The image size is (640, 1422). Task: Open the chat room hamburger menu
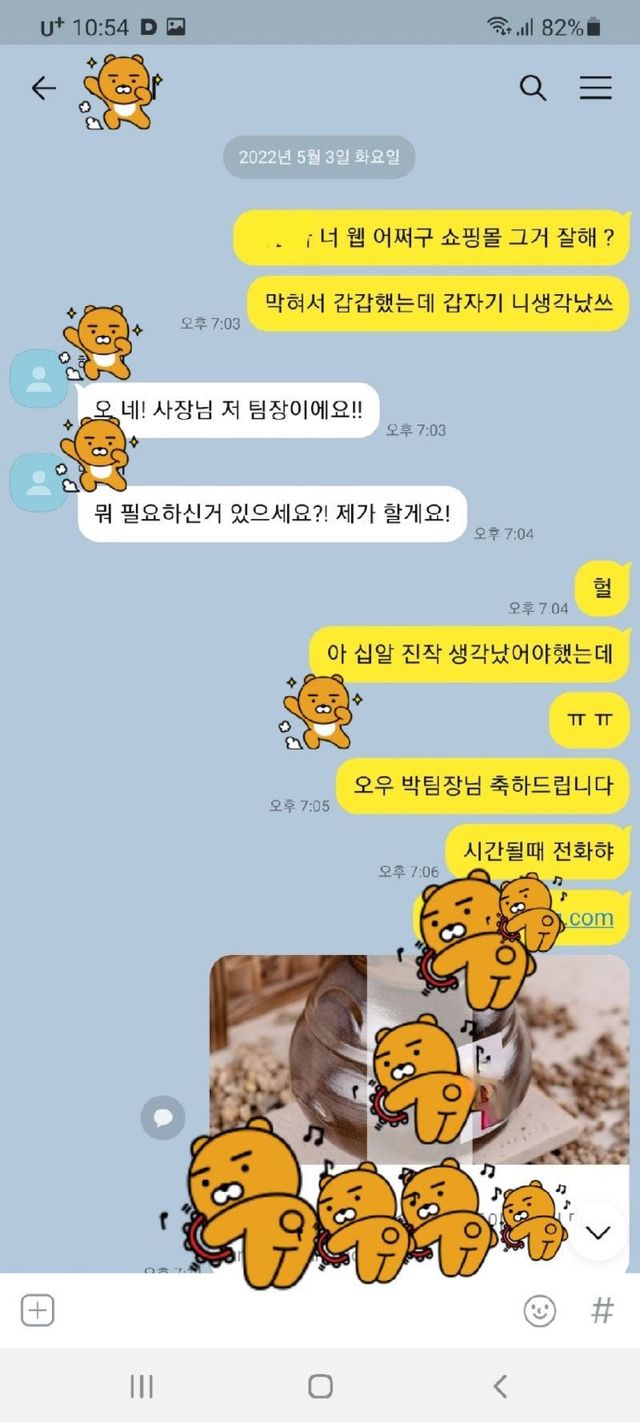click(596, 88)
